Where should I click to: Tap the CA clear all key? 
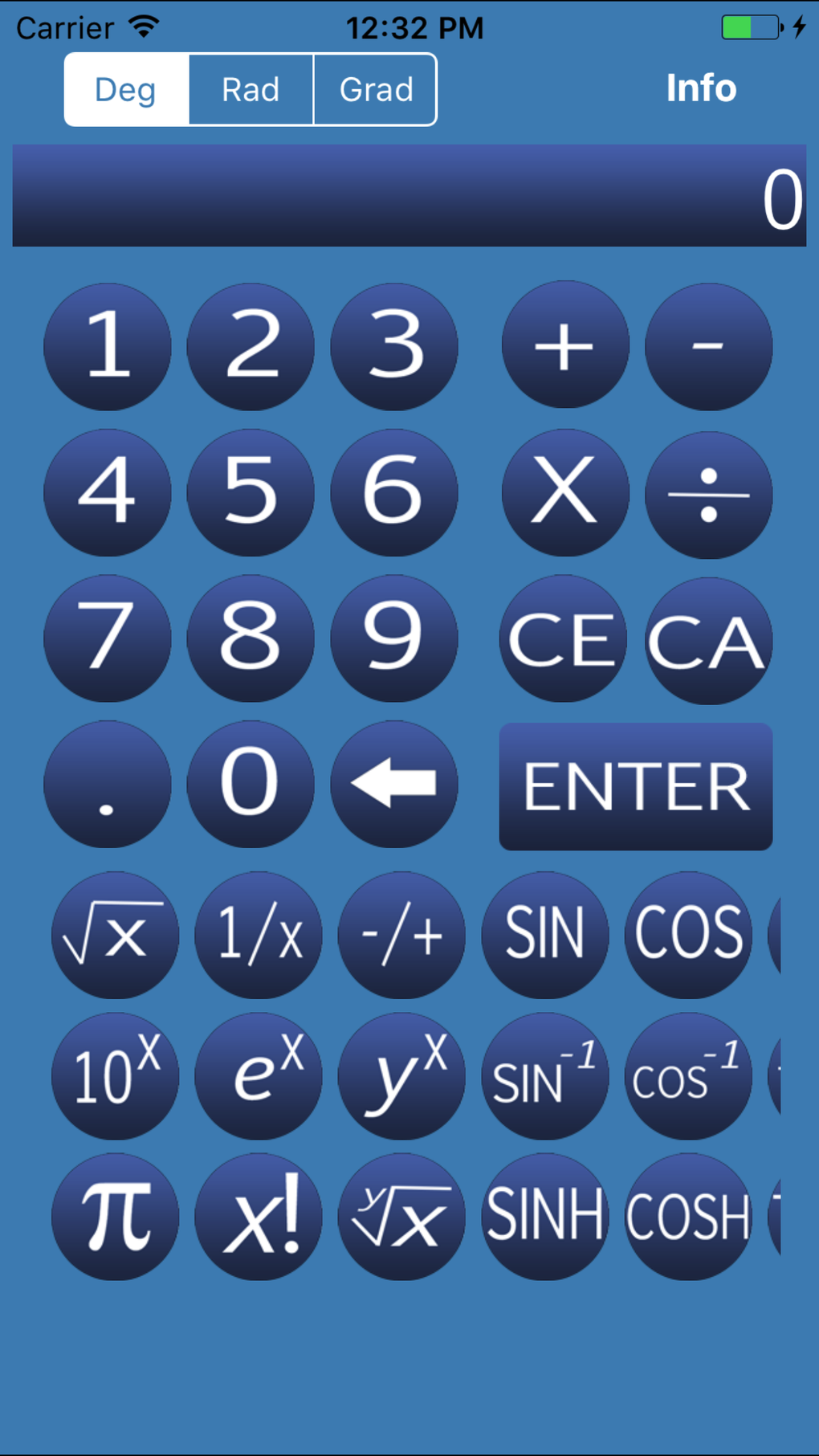pos(708,639)
